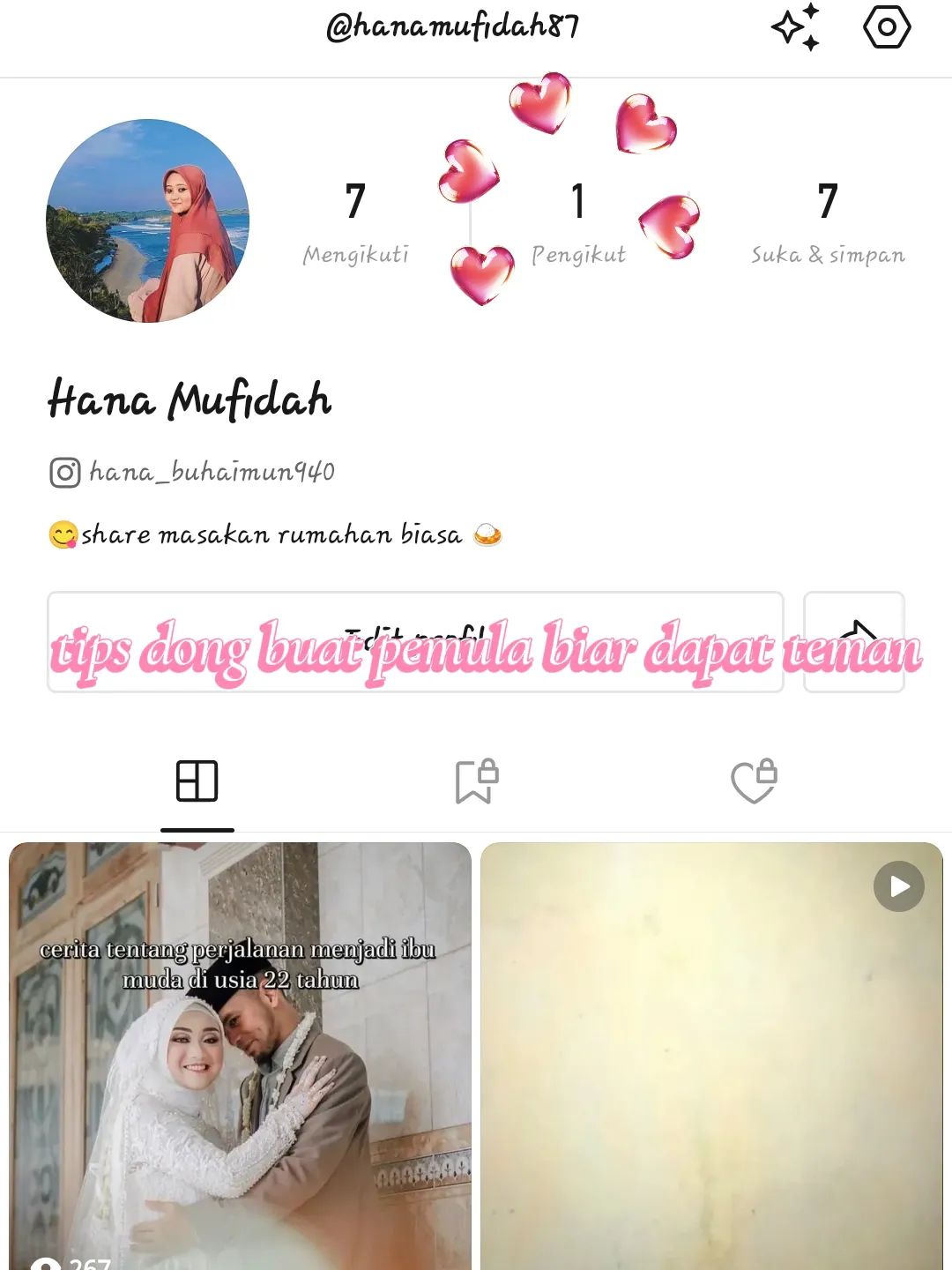Viewport: 952px width, 1270px height.
Task: Open the settings hexagon icon
Action: [x=886, y=27]
